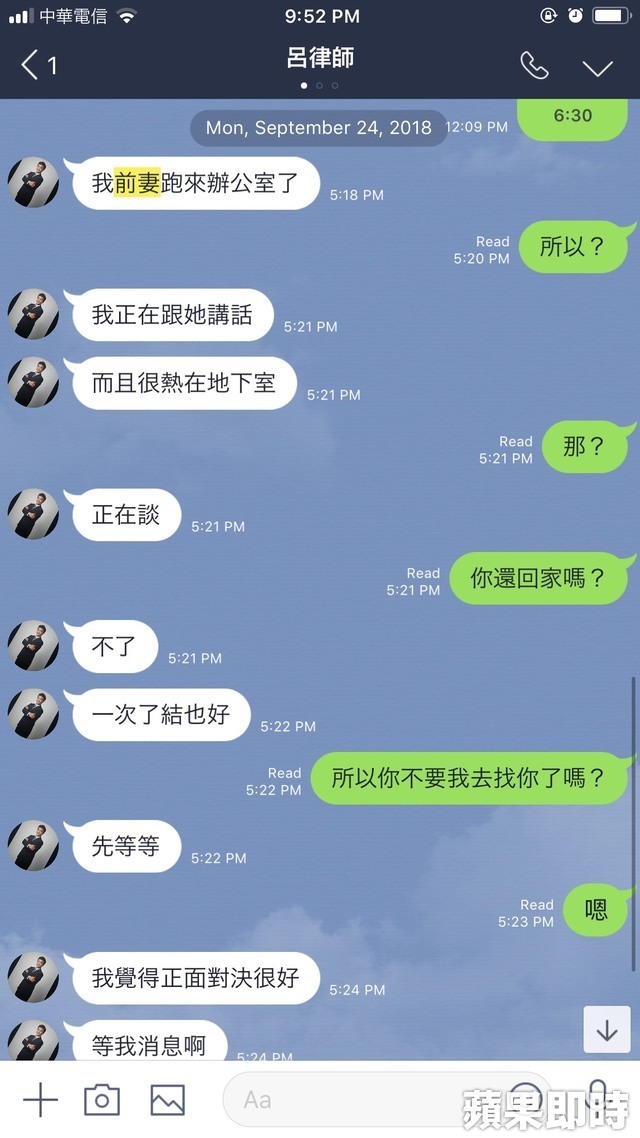The height and width of the screenshot is (1138, 640).
Task: Jump to the latest messages arrow
Action: (606, 1031)
